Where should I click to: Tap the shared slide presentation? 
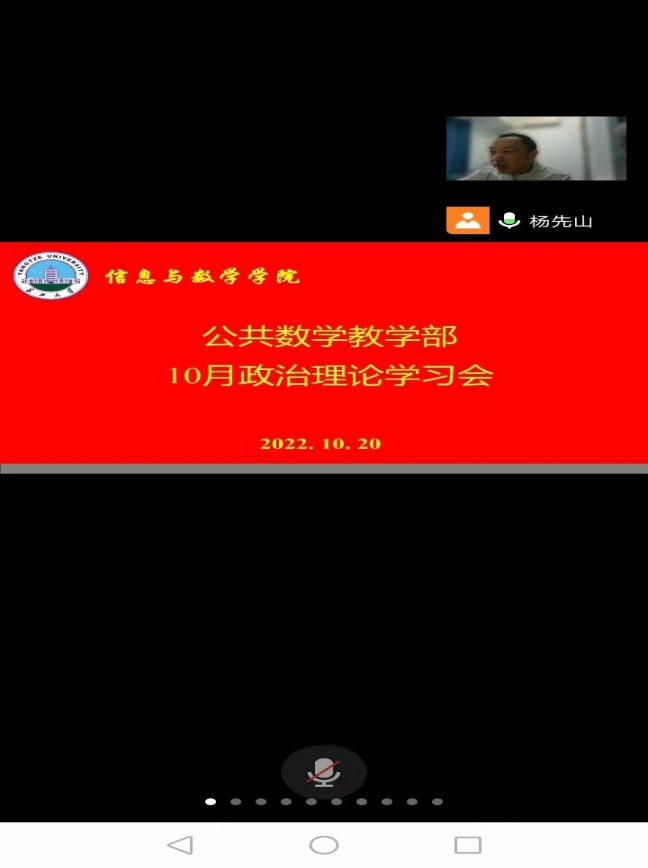[x=324, y=355]
